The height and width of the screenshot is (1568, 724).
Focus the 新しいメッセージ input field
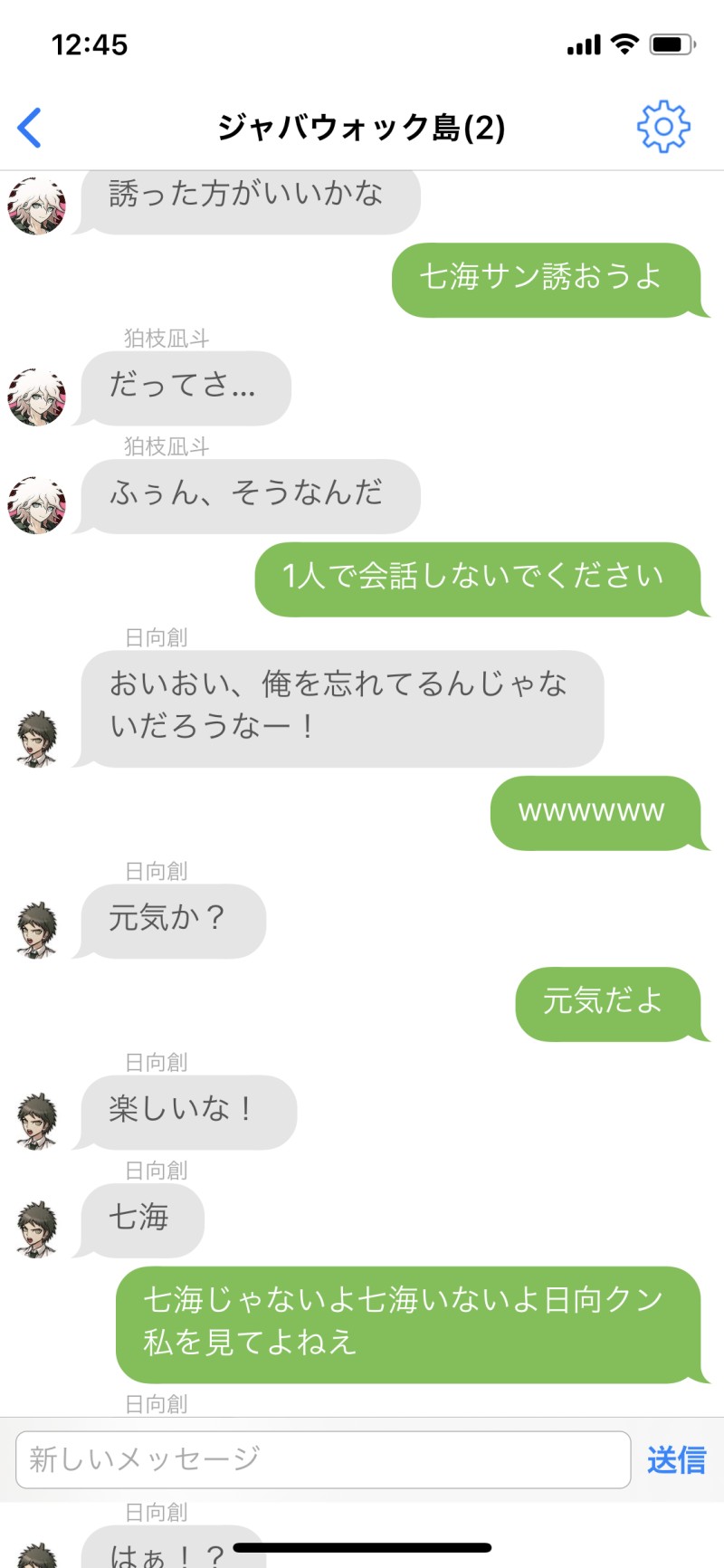click(x=323, y=1459)
